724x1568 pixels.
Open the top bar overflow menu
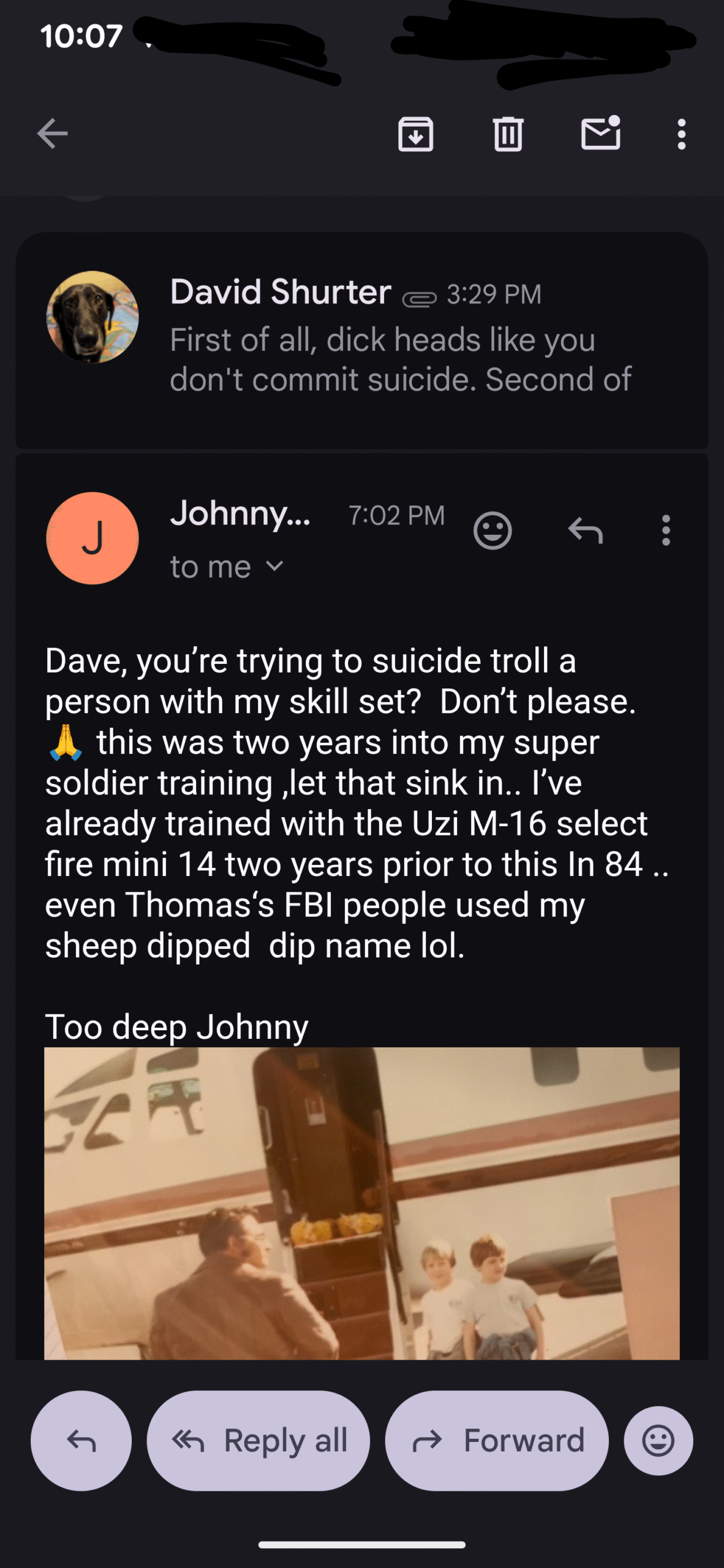point(681,134)
